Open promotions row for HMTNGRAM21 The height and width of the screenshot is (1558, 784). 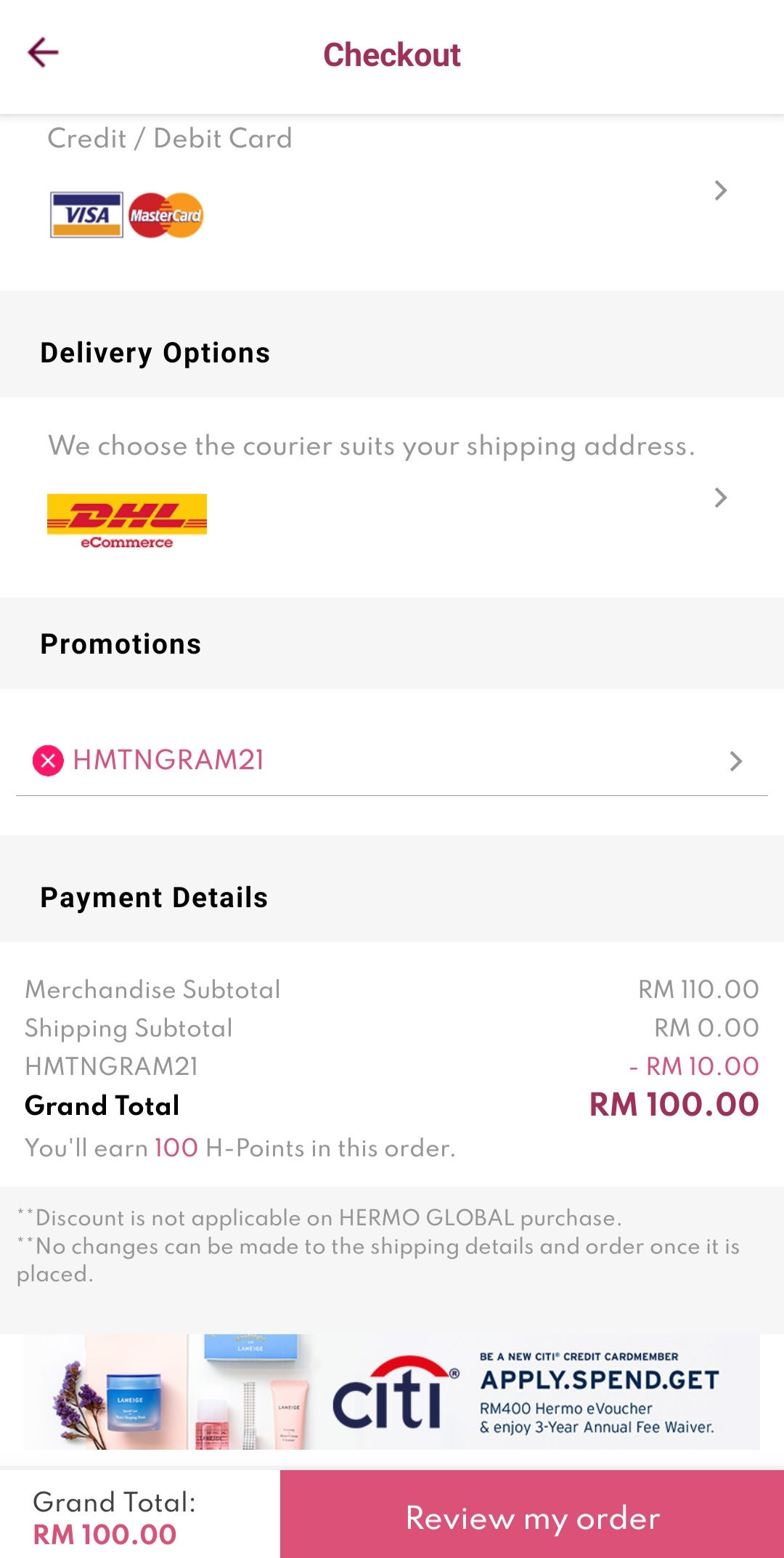click(x=735, y=760)
